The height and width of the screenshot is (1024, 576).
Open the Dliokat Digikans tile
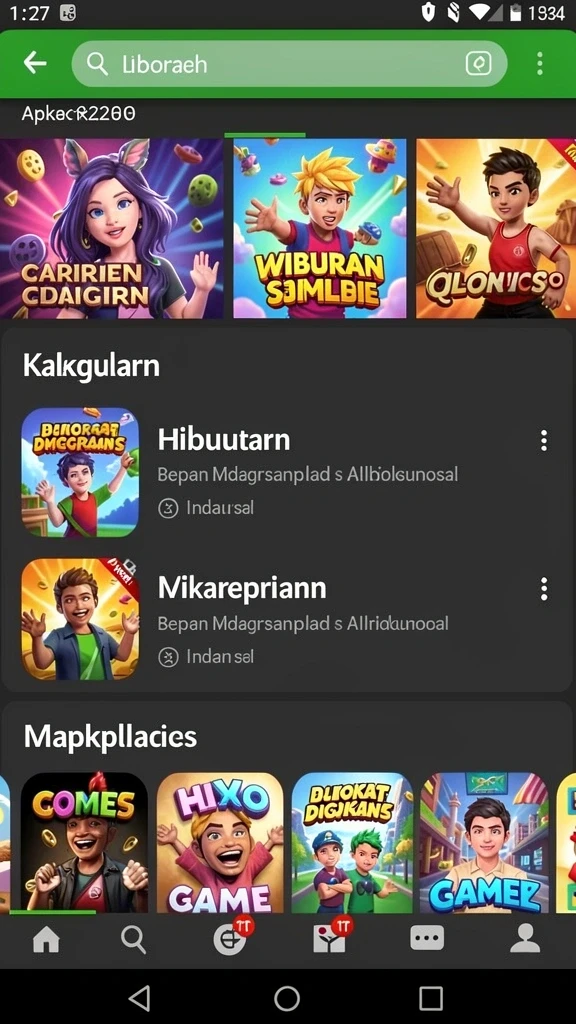[x=352, y=842]
